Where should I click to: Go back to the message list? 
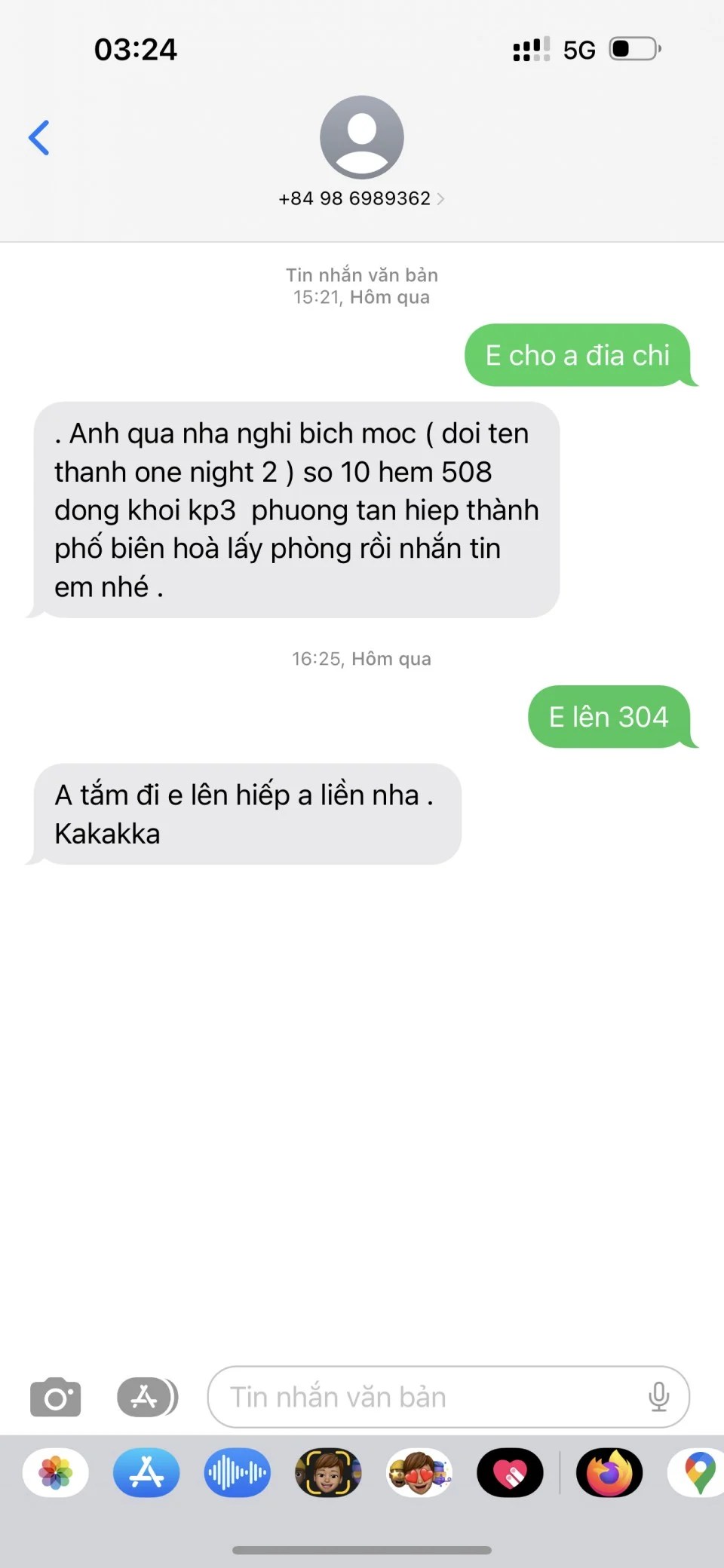pyautogui.click(x=39, y=138)
